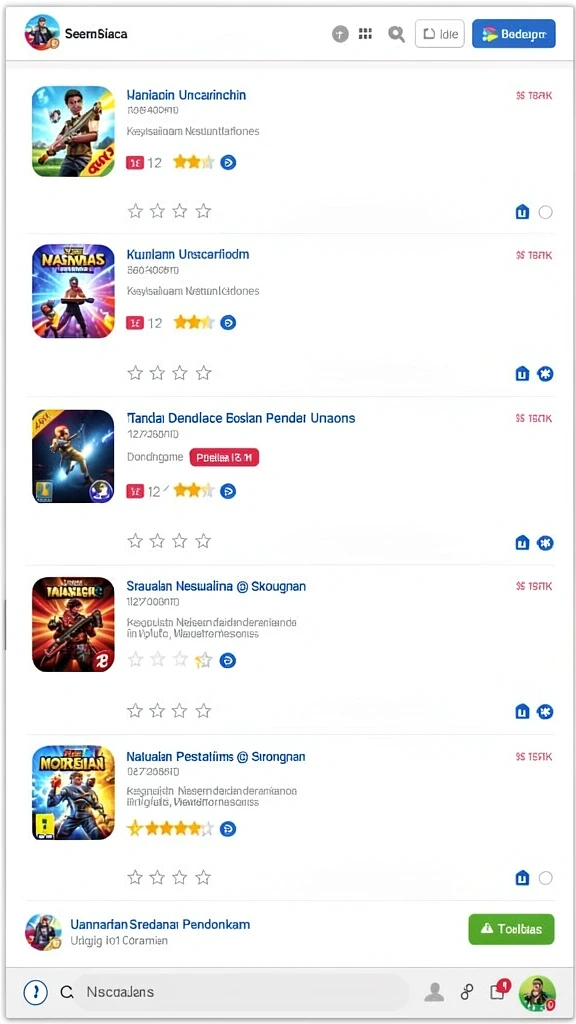Viewport: 576px width, 1024px height.
Task: Open the notification icon with red badge
Action: point(500,990)
